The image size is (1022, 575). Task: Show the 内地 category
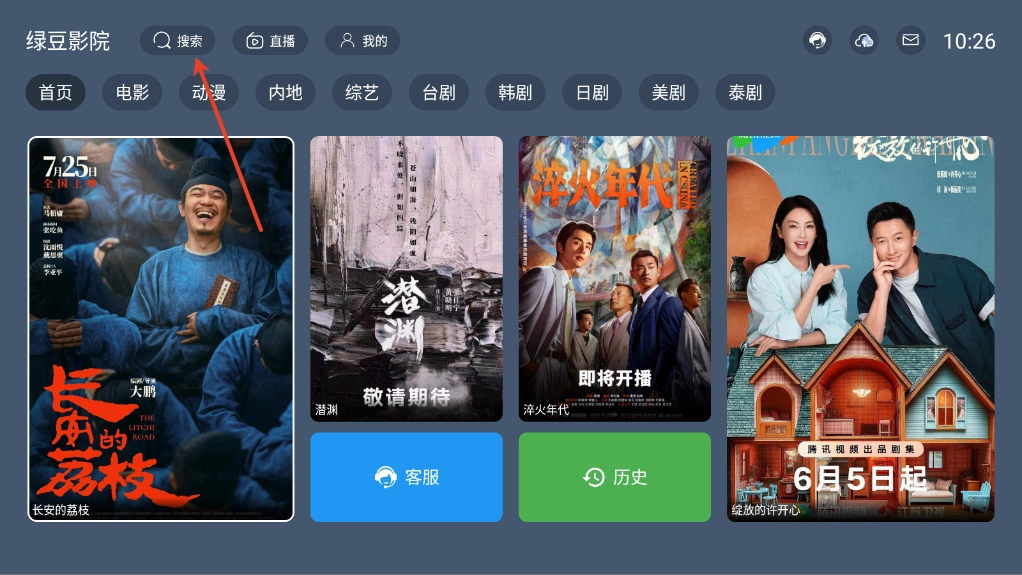click(x=285, y=93)
